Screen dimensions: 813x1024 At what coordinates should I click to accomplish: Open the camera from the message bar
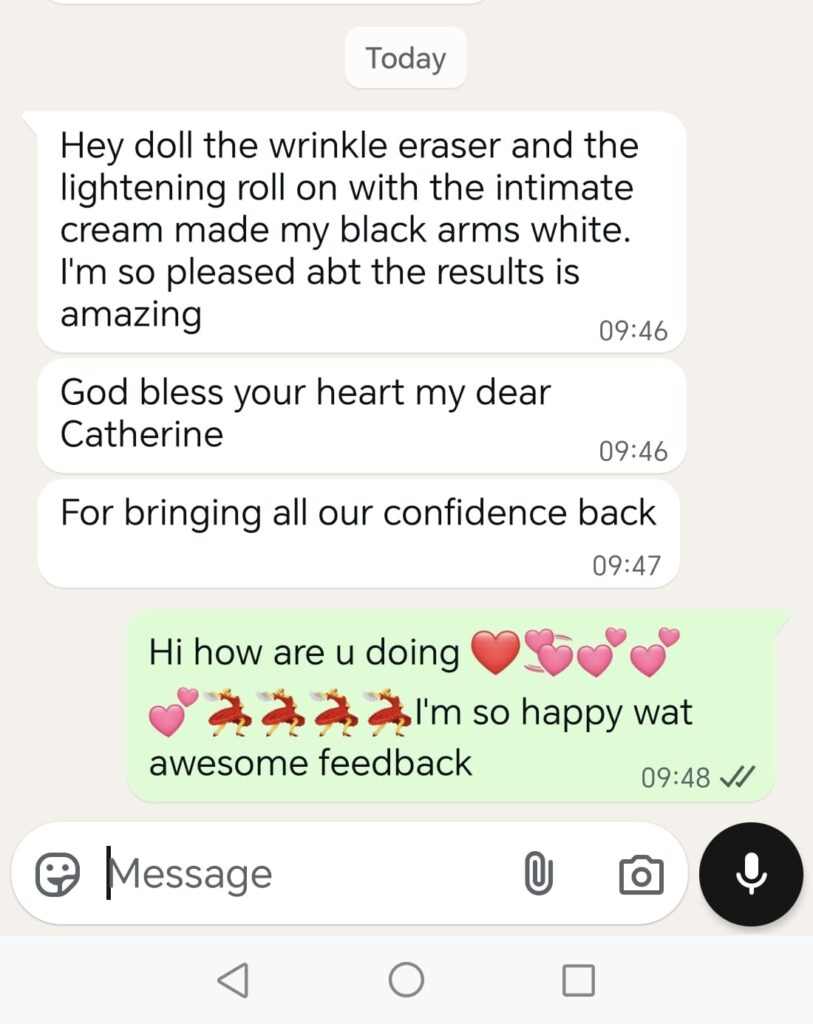pyautogui.click(x=641, y=874)
